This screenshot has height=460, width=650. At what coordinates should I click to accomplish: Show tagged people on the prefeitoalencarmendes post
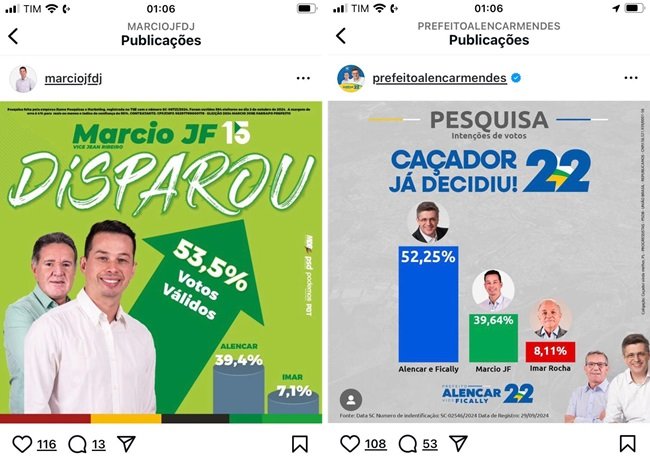coord(351,400)
